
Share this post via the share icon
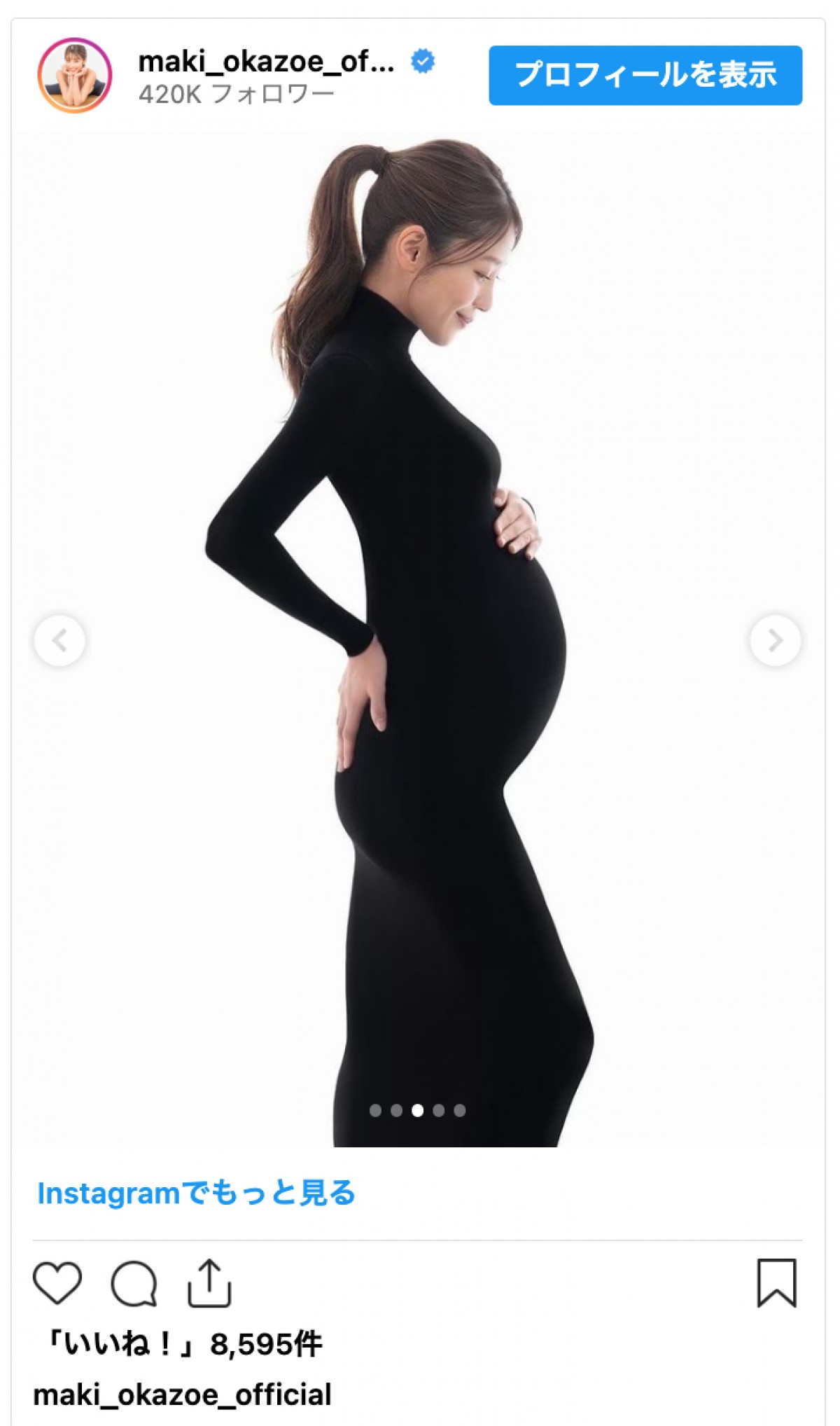(209, 1282)
